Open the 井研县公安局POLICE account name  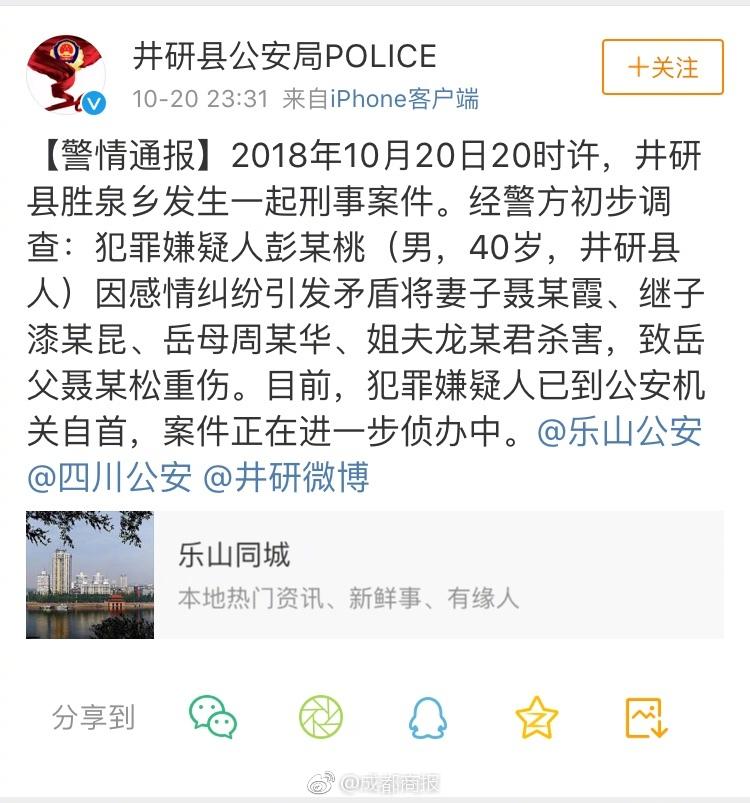285,55
